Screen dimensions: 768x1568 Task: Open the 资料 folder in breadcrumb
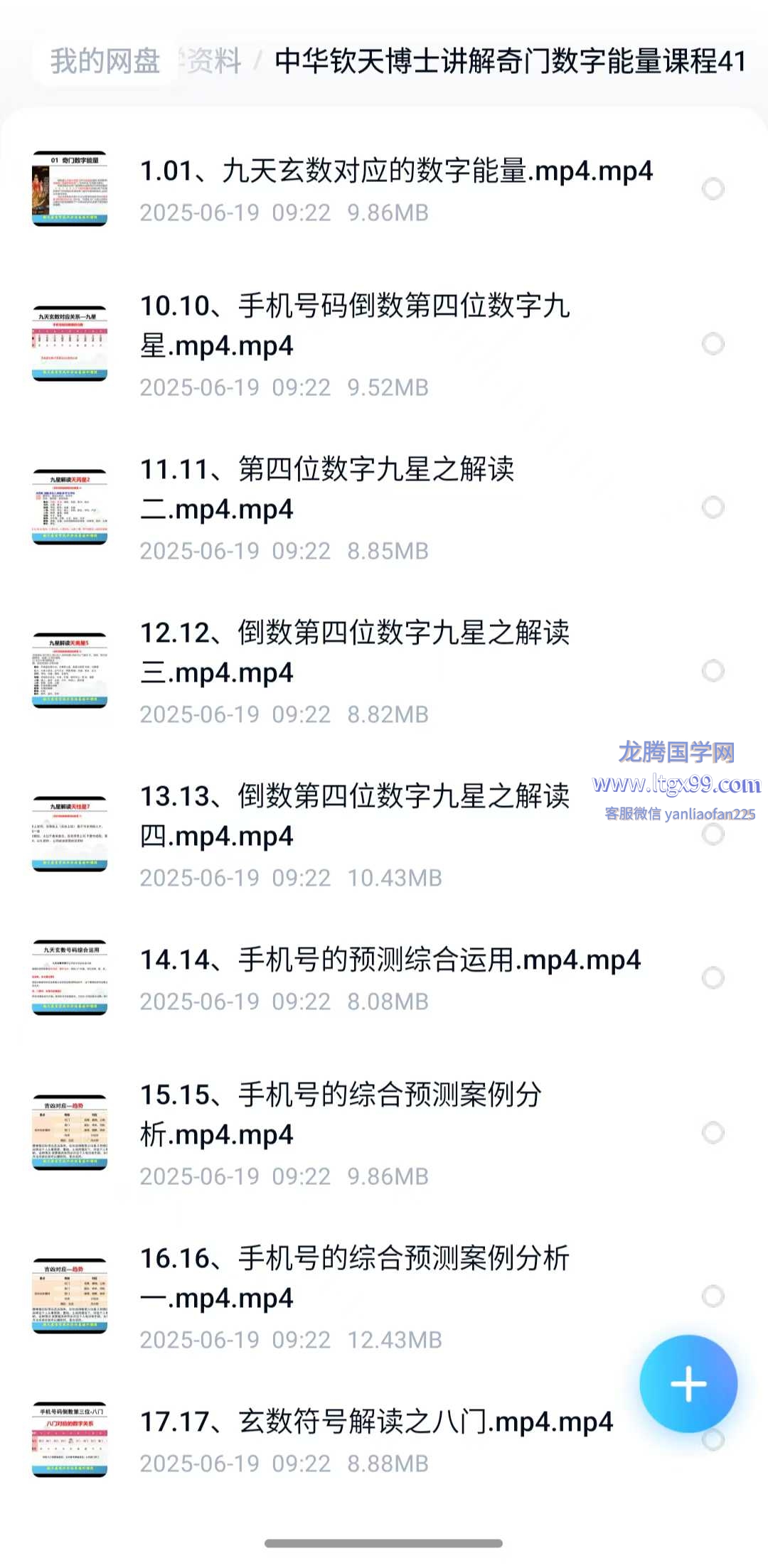tap(212, 61)
